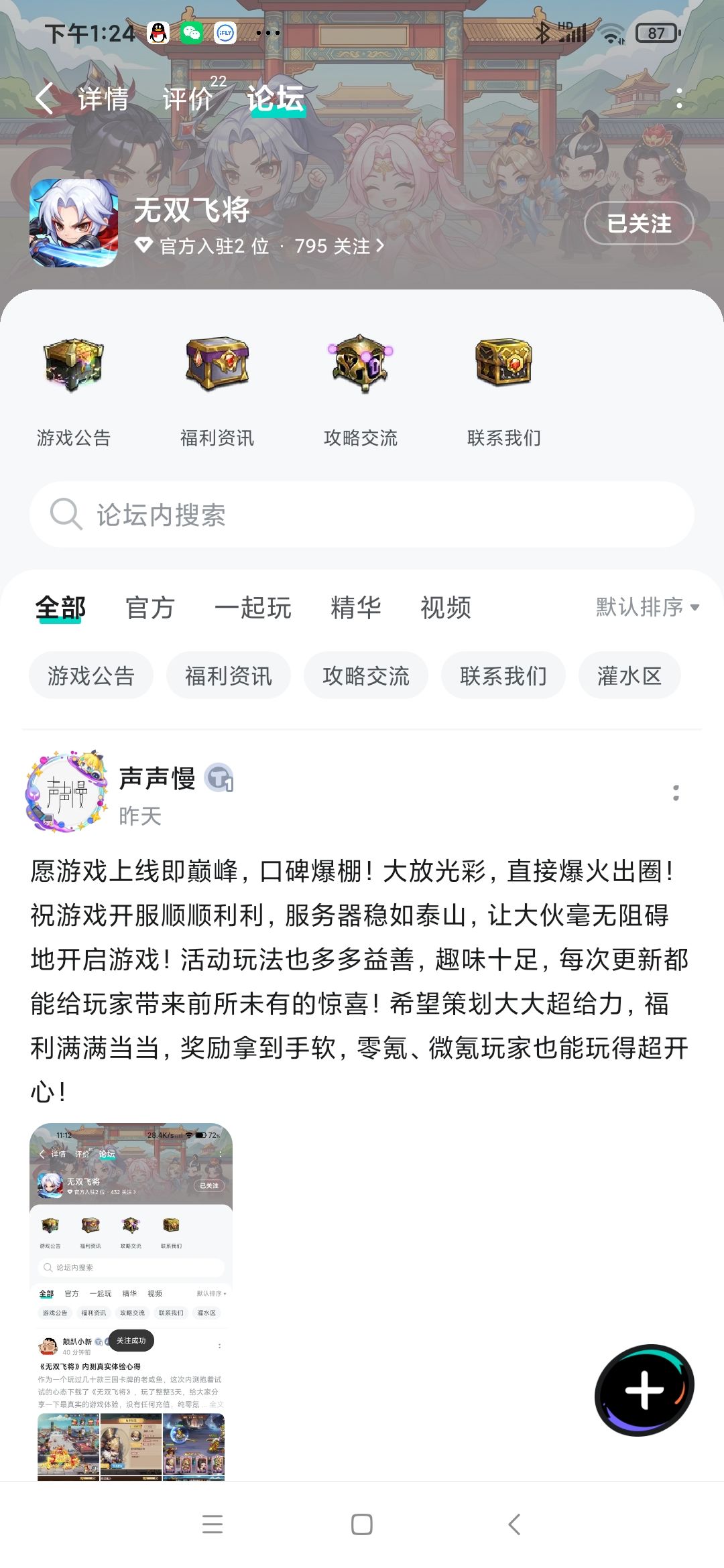
Task: Open the top-right overflow menu
Action: point(680,99)
